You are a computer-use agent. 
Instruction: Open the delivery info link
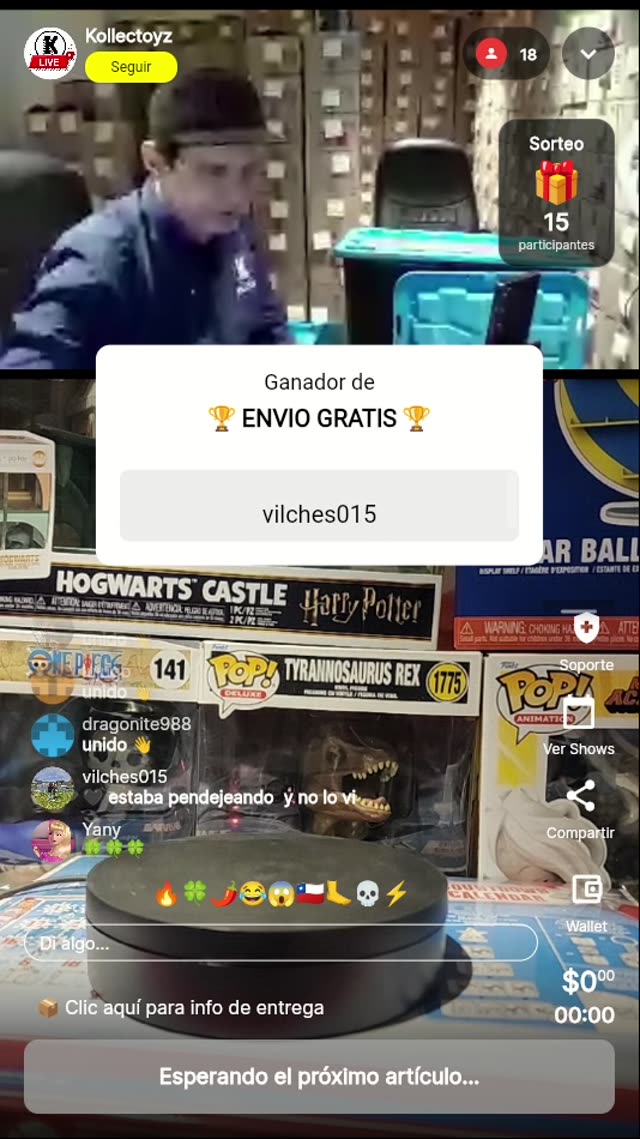(180, 1008)
